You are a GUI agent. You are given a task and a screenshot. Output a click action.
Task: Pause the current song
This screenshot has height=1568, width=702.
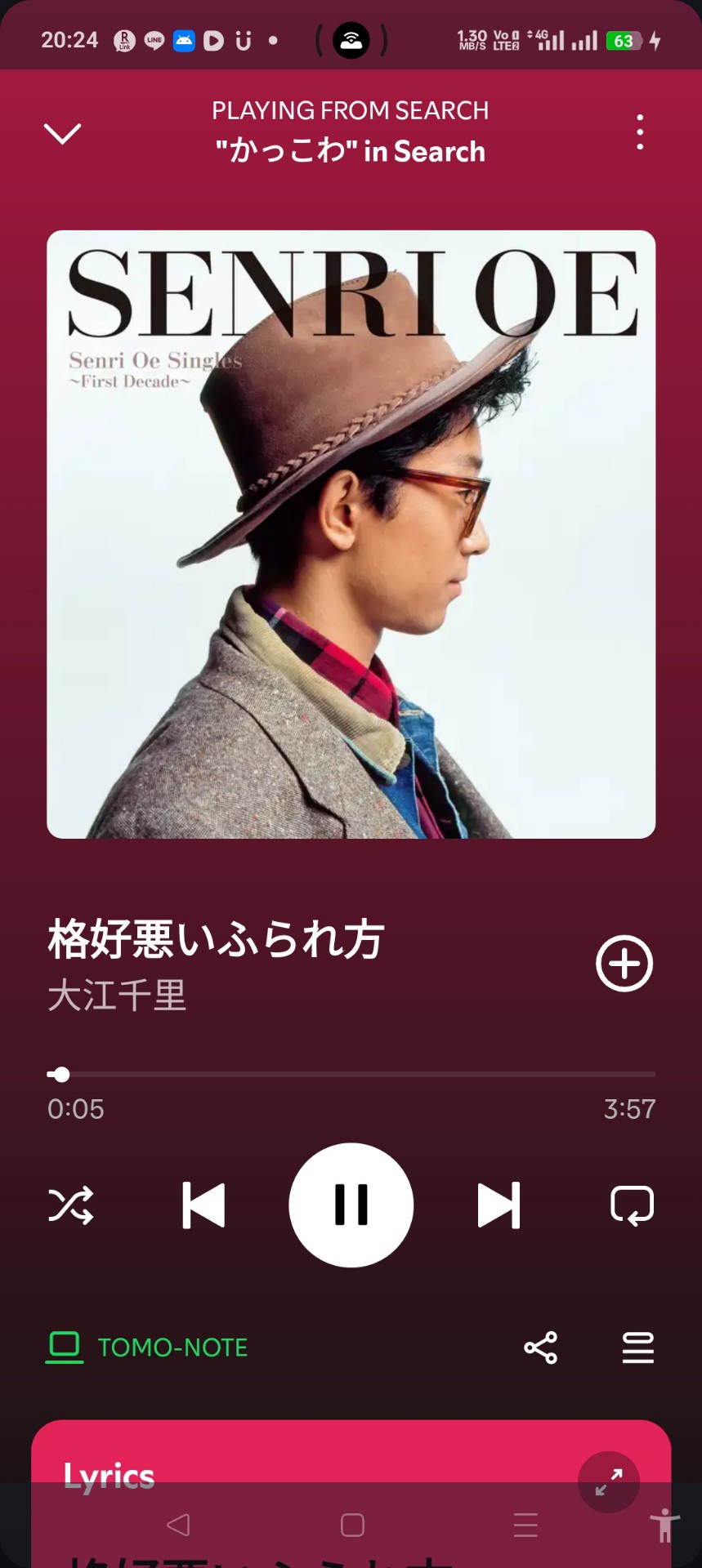click(351, 1205)
